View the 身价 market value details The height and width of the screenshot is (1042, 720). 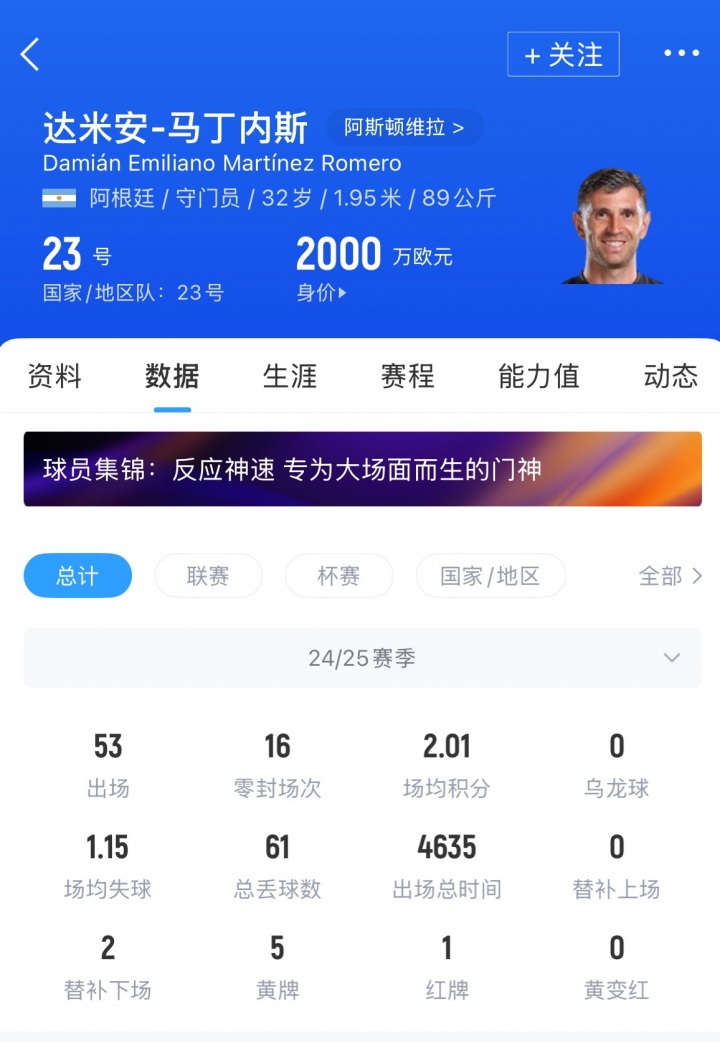[x=322, y=293]
